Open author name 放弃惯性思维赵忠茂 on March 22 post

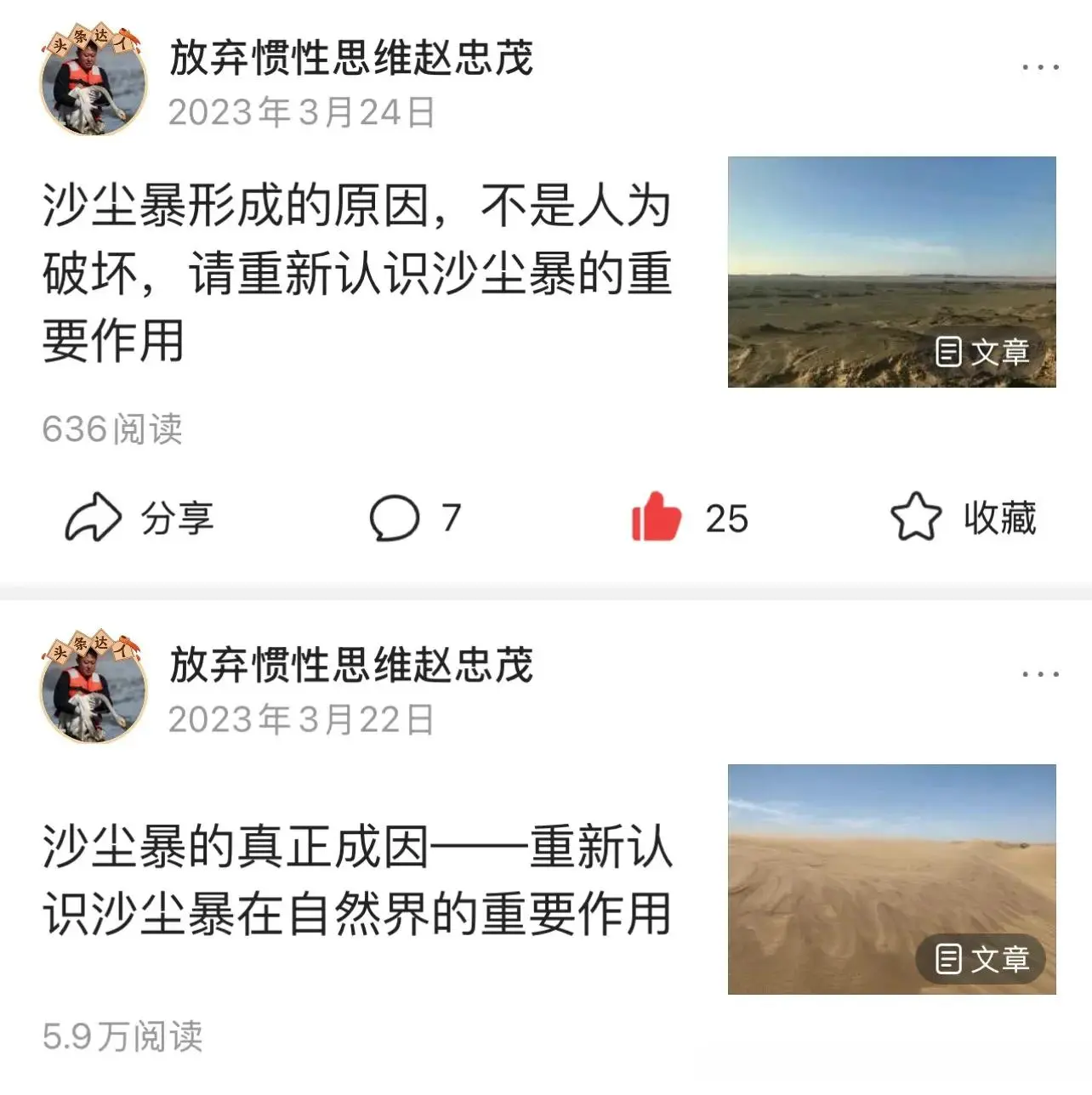[351, 666]
